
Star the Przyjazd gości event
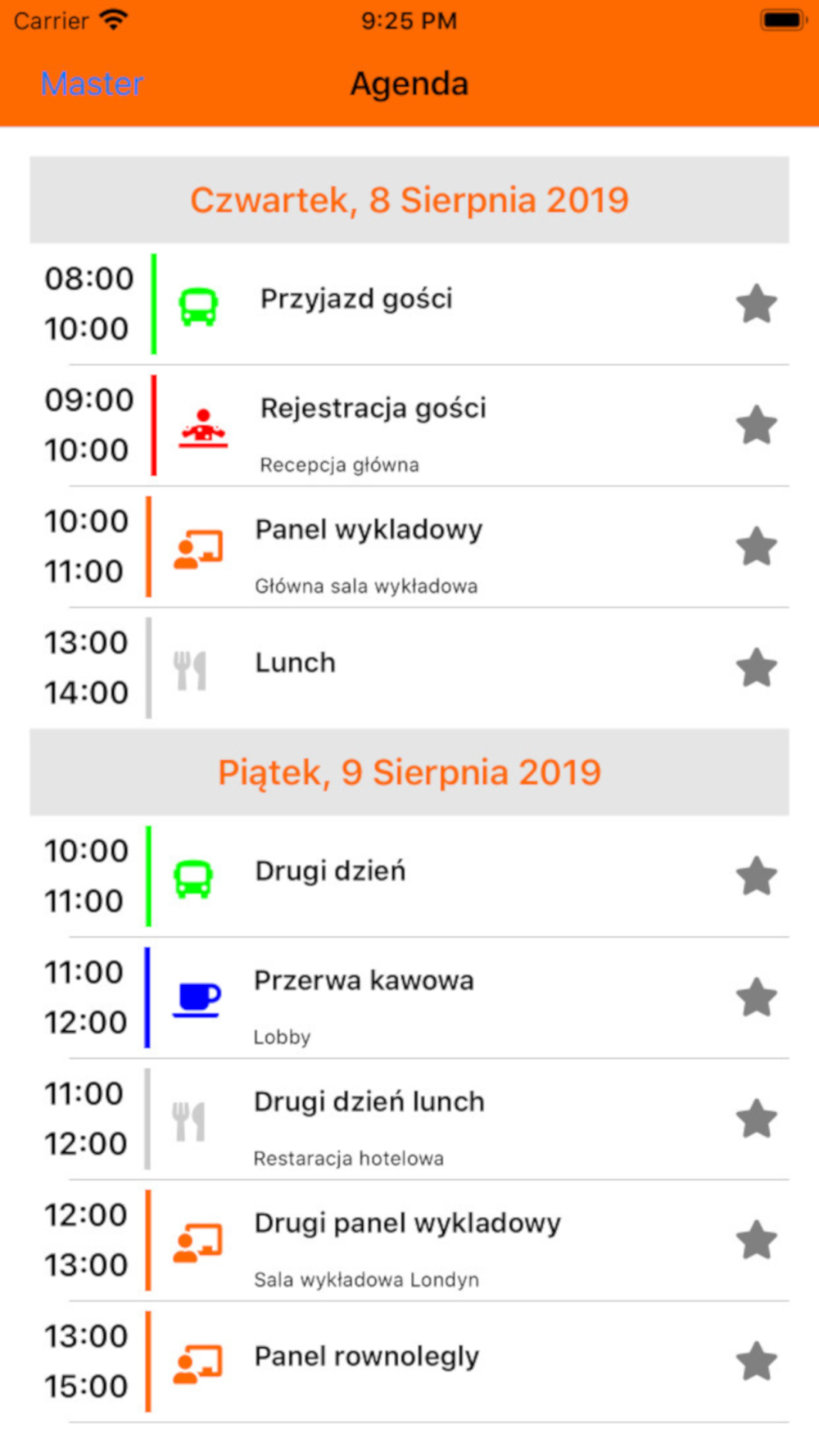click(756, 304)
